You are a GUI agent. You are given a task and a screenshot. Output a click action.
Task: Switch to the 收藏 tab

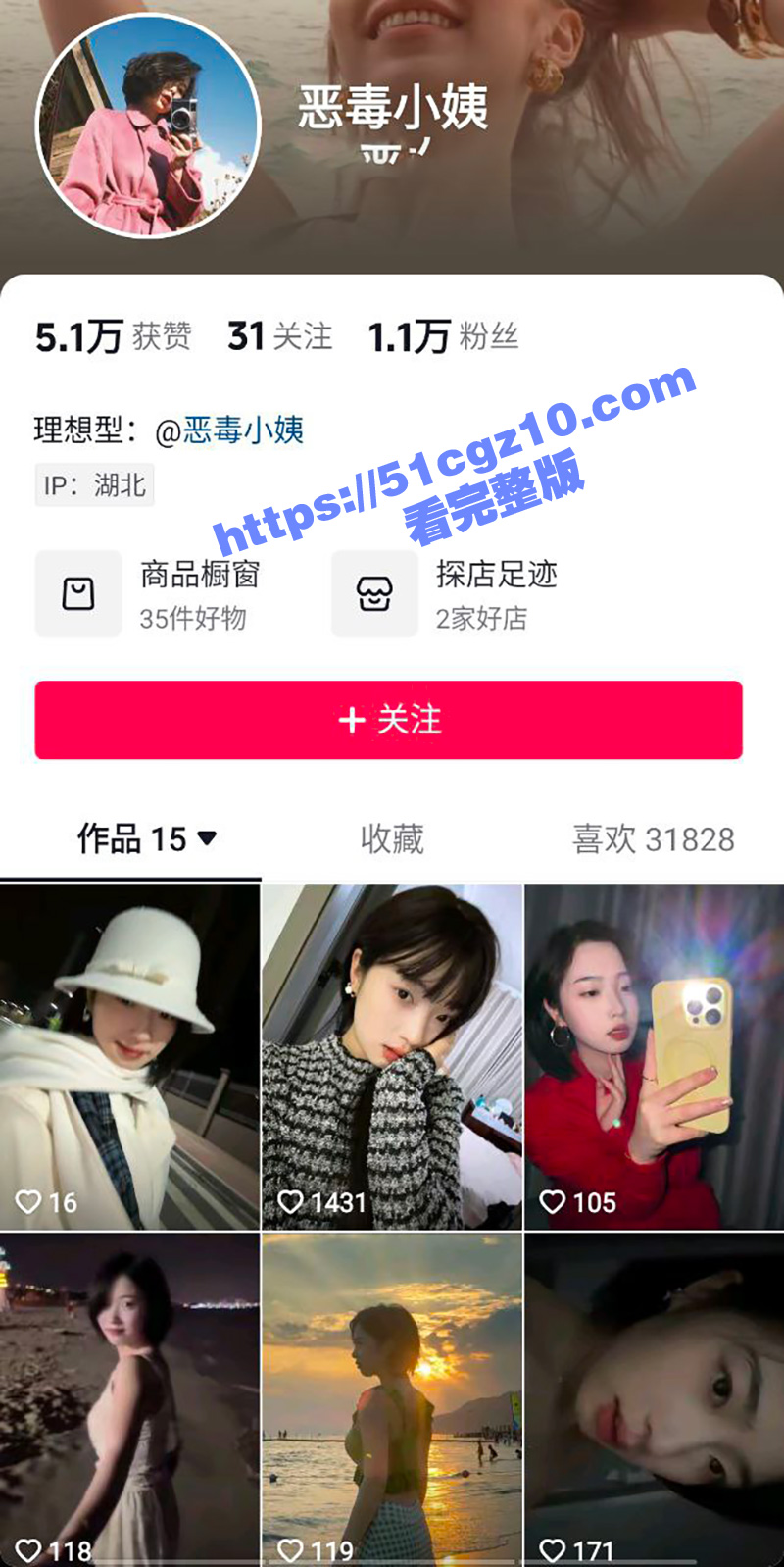coord(390,839)
